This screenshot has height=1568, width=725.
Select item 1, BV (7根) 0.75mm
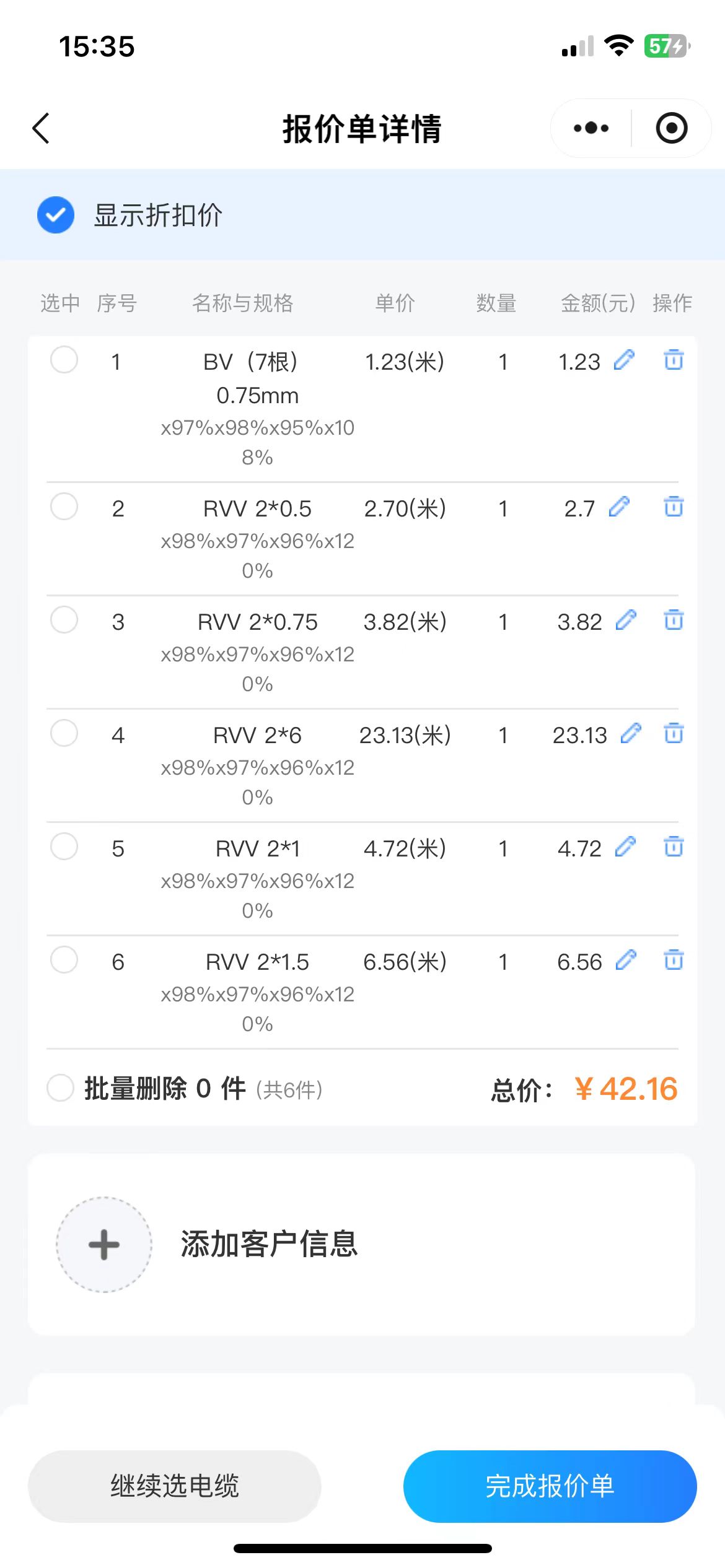point(64,360)
